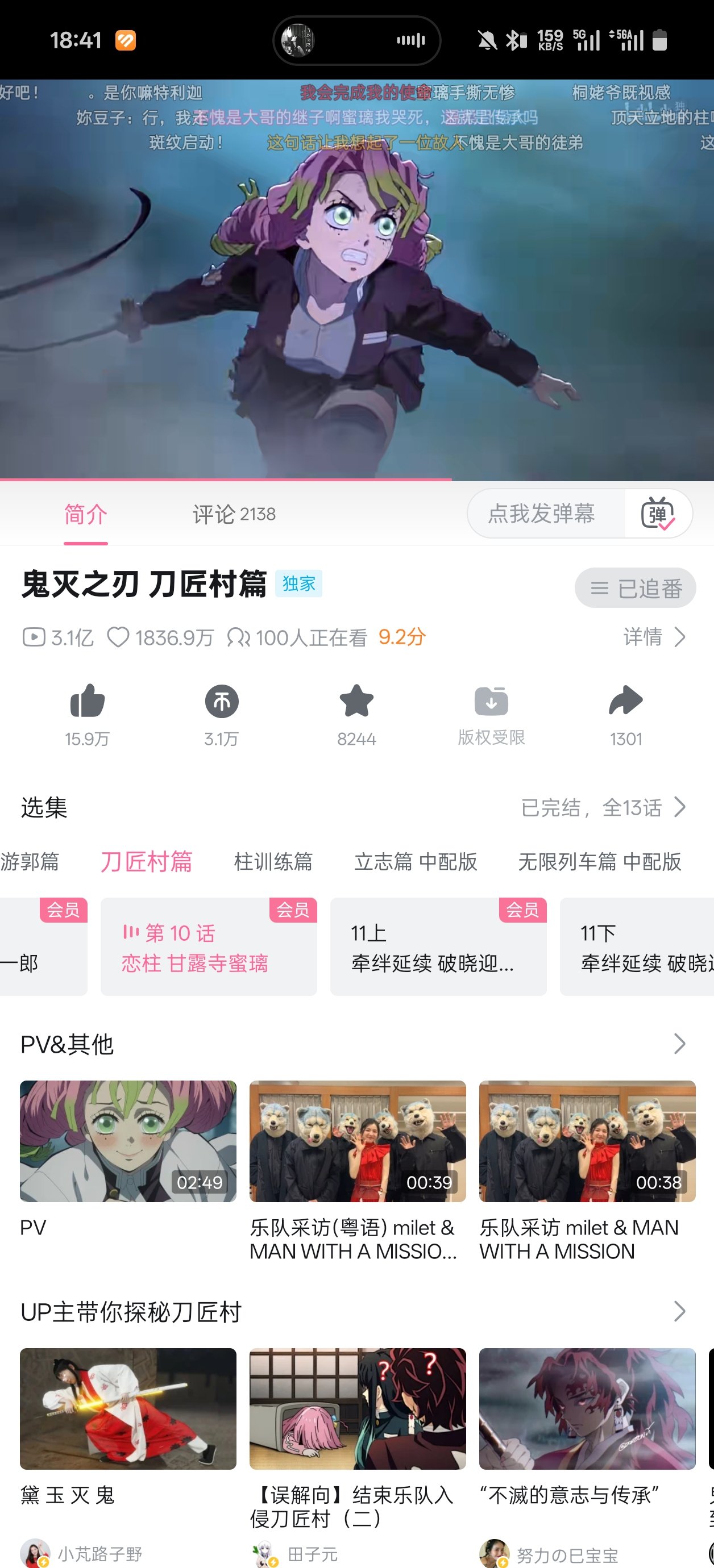Choose the 无限列车篇 中配版 season

(600, 861)
